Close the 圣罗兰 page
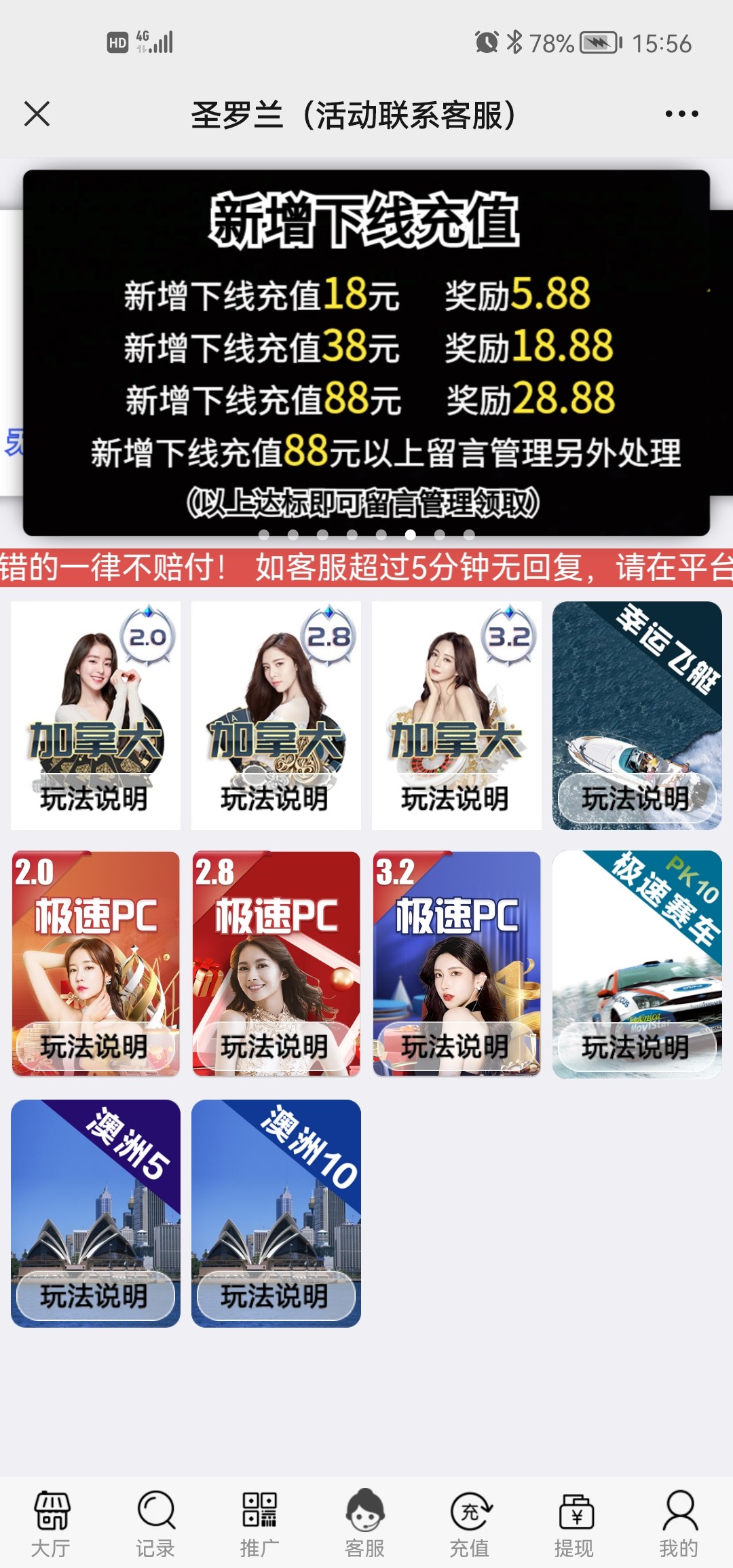The width and height of the screenshot is (733, 1568). [37, 114]
